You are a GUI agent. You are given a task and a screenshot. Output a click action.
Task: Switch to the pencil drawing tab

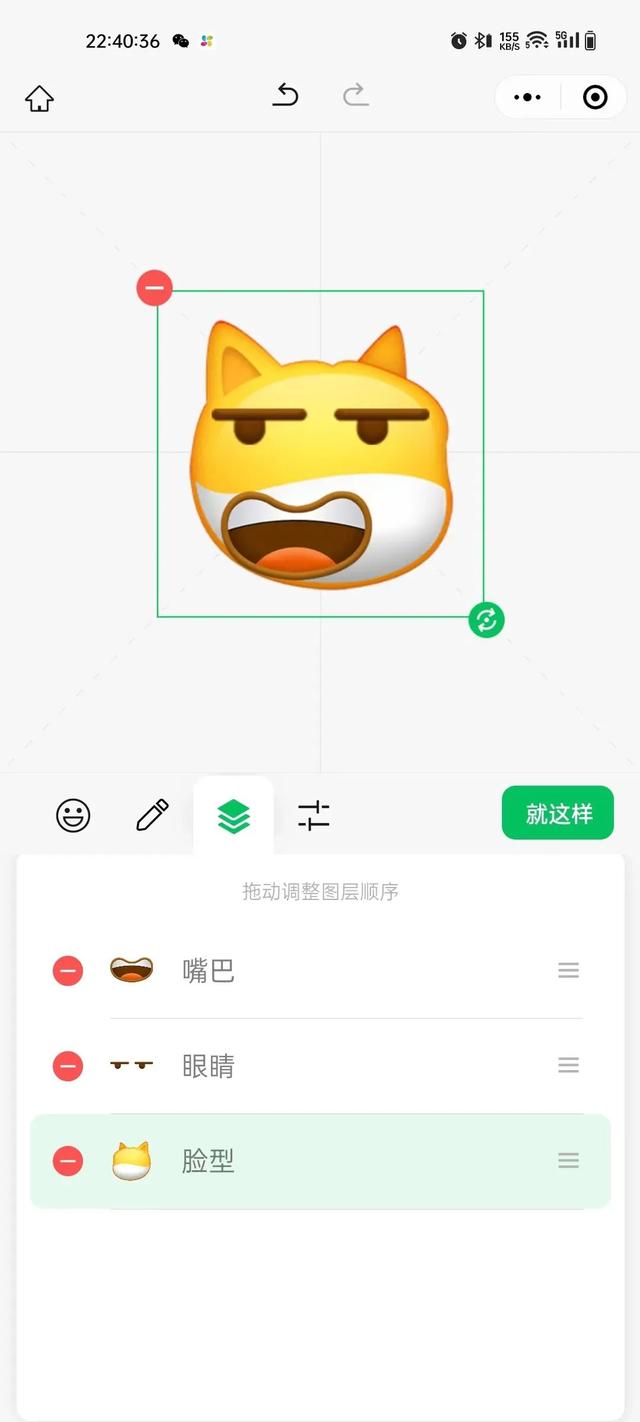click(x=152, y=816)
